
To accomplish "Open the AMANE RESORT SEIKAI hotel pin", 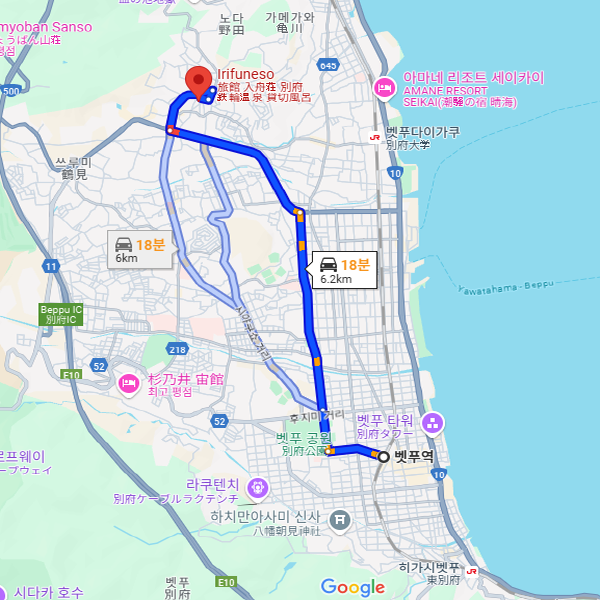I will coord(384,90).
